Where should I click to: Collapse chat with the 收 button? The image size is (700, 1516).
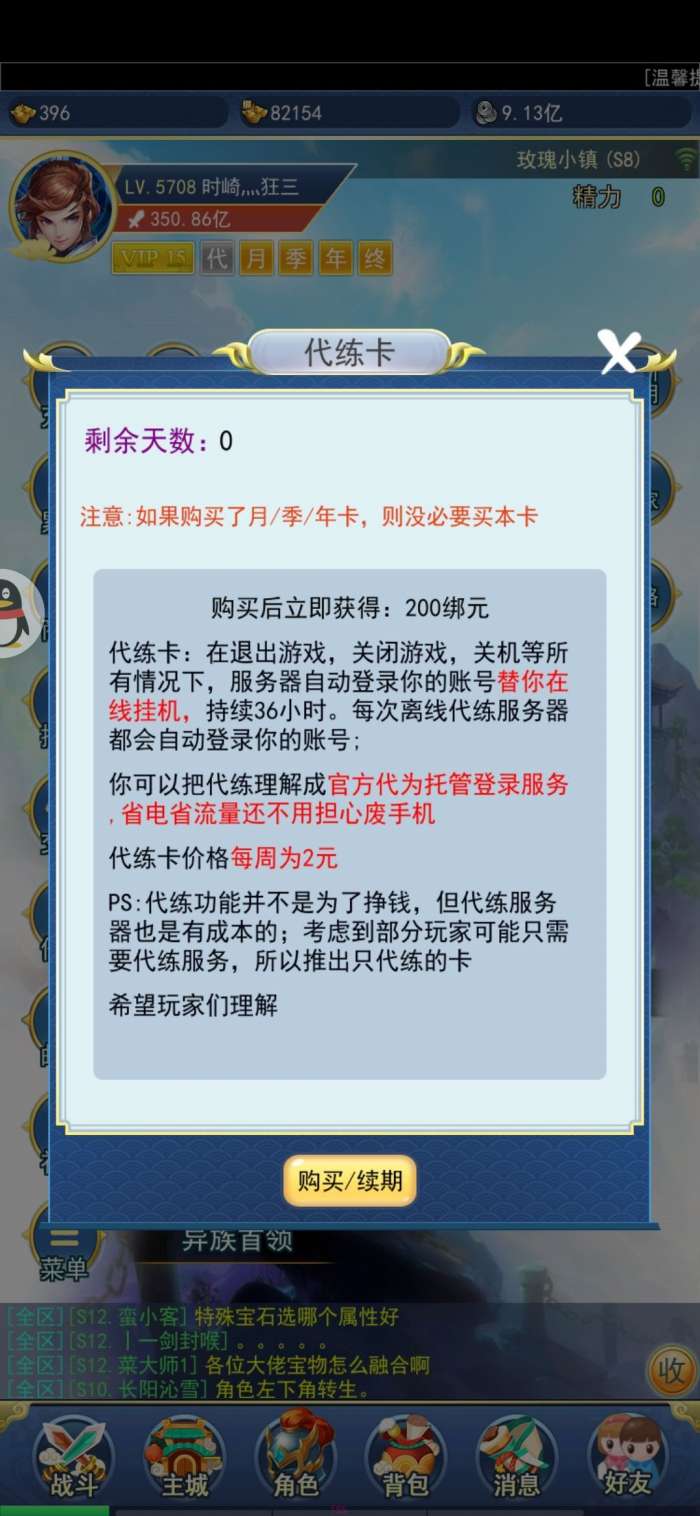671,1371
